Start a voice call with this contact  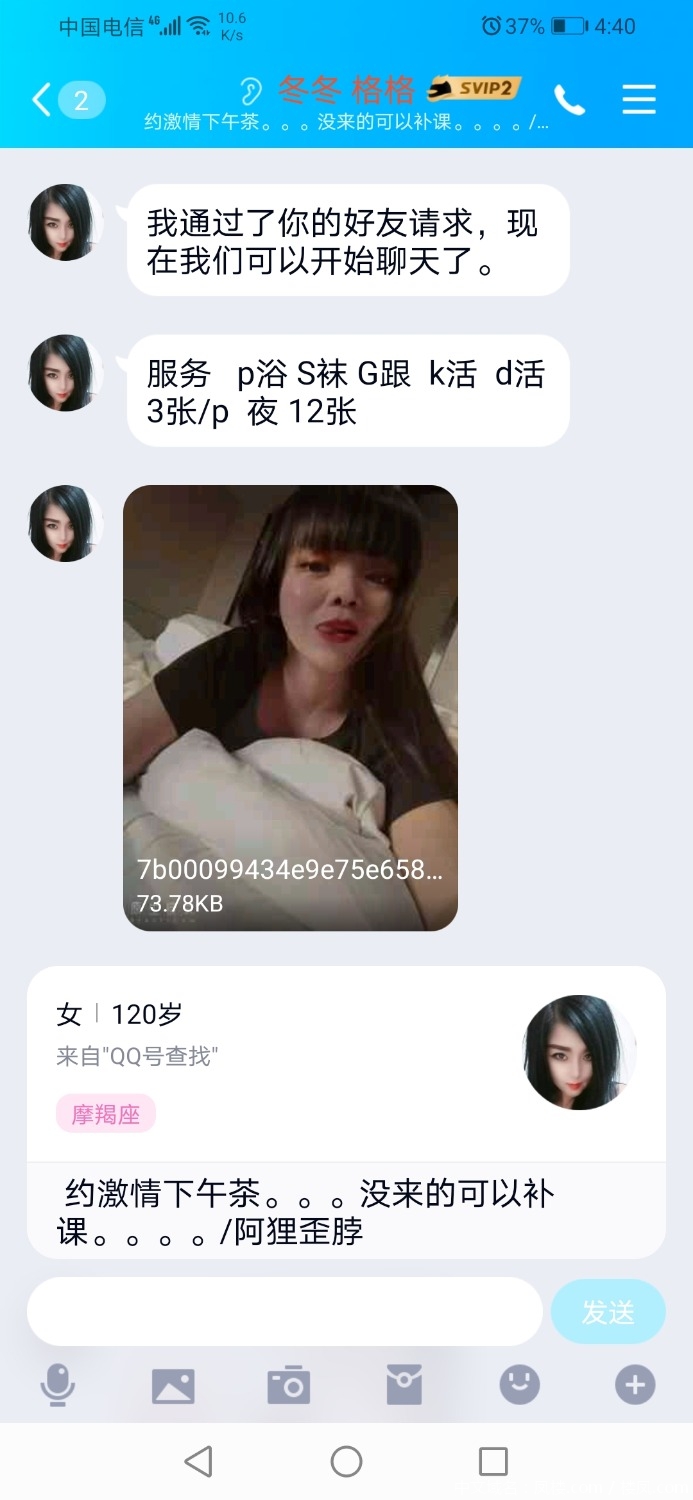tap(569, 100)
